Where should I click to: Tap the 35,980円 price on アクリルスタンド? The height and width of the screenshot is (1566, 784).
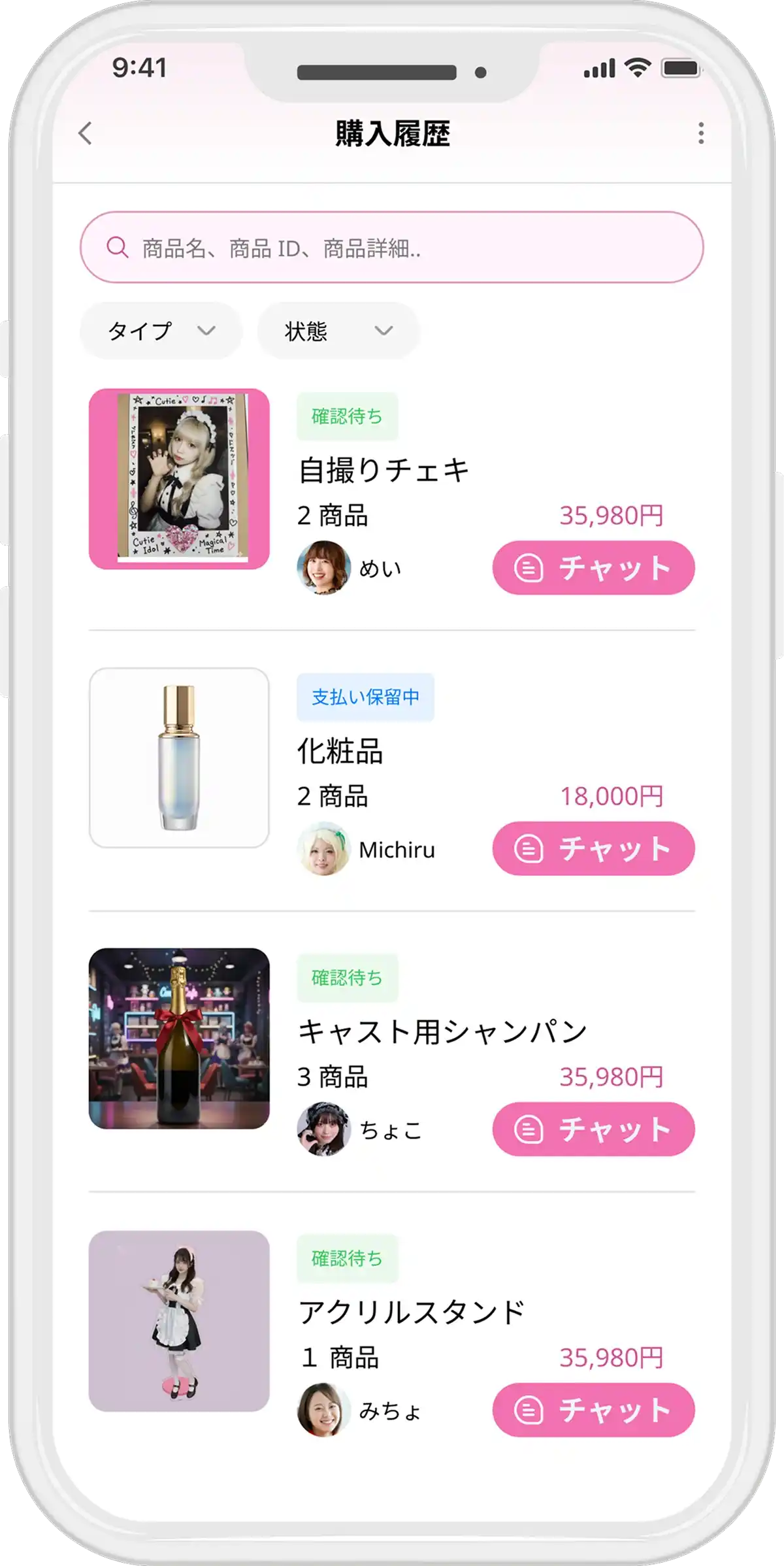tap(612, 1356)
